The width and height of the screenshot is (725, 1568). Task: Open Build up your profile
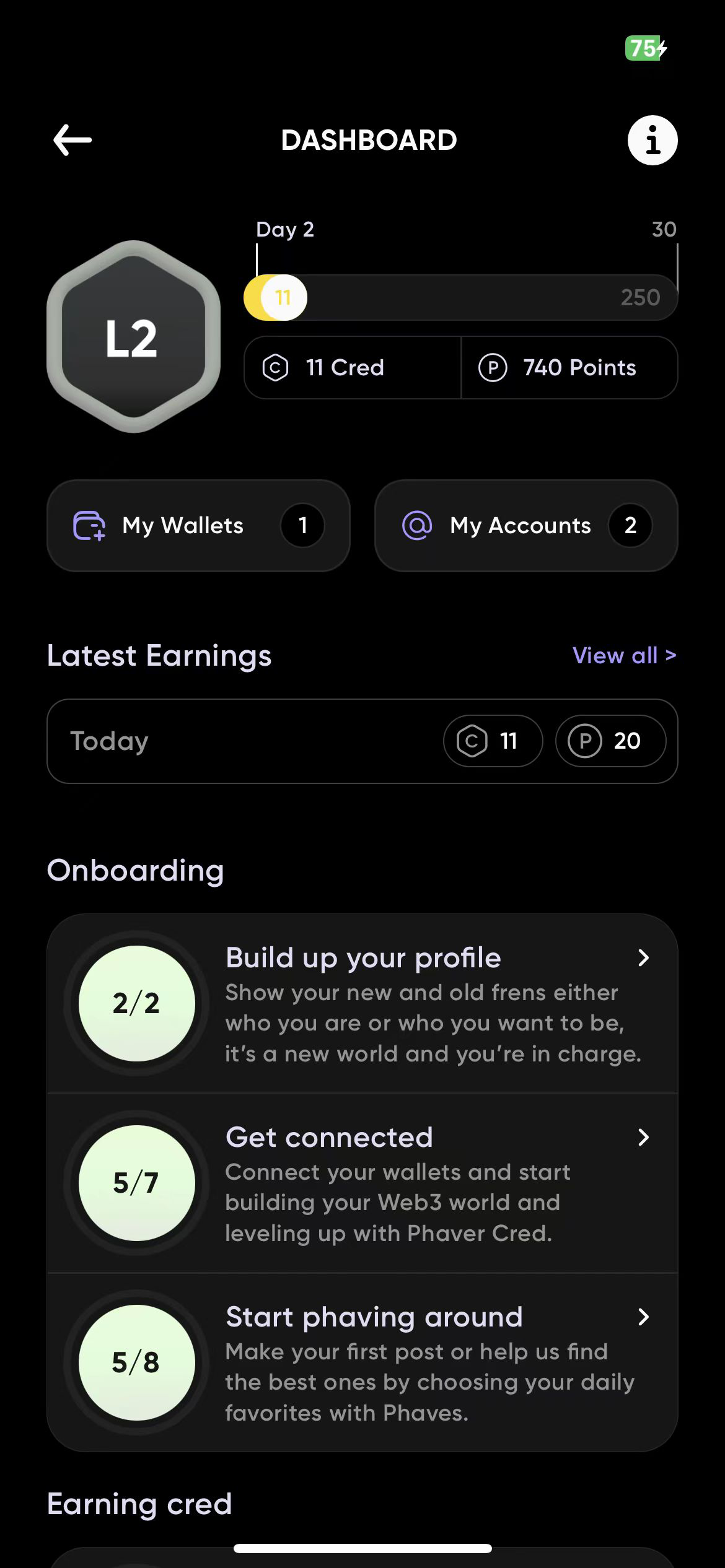click(362, 1003)
